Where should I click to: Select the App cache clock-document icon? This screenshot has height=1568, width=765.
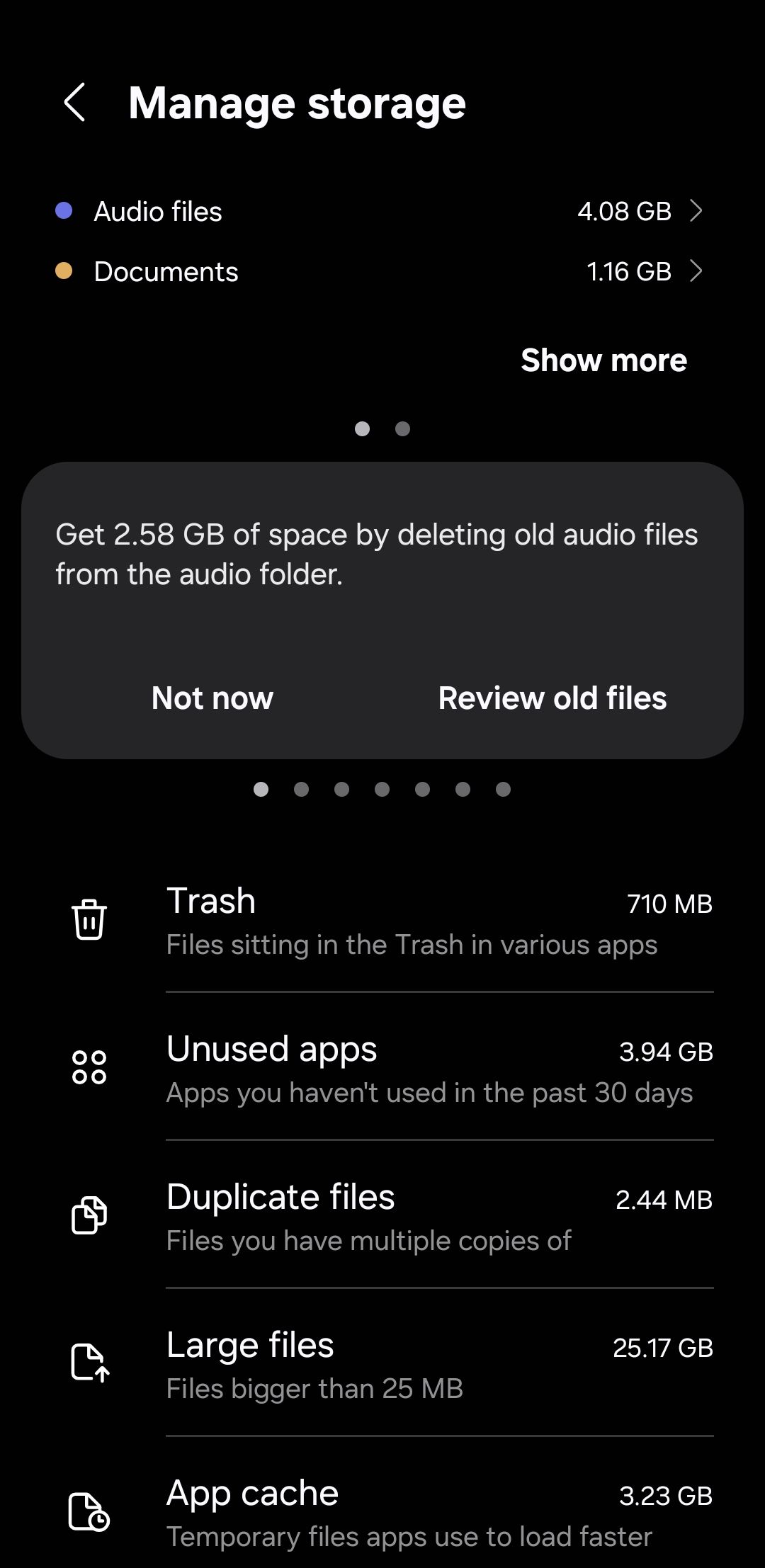88,1512
